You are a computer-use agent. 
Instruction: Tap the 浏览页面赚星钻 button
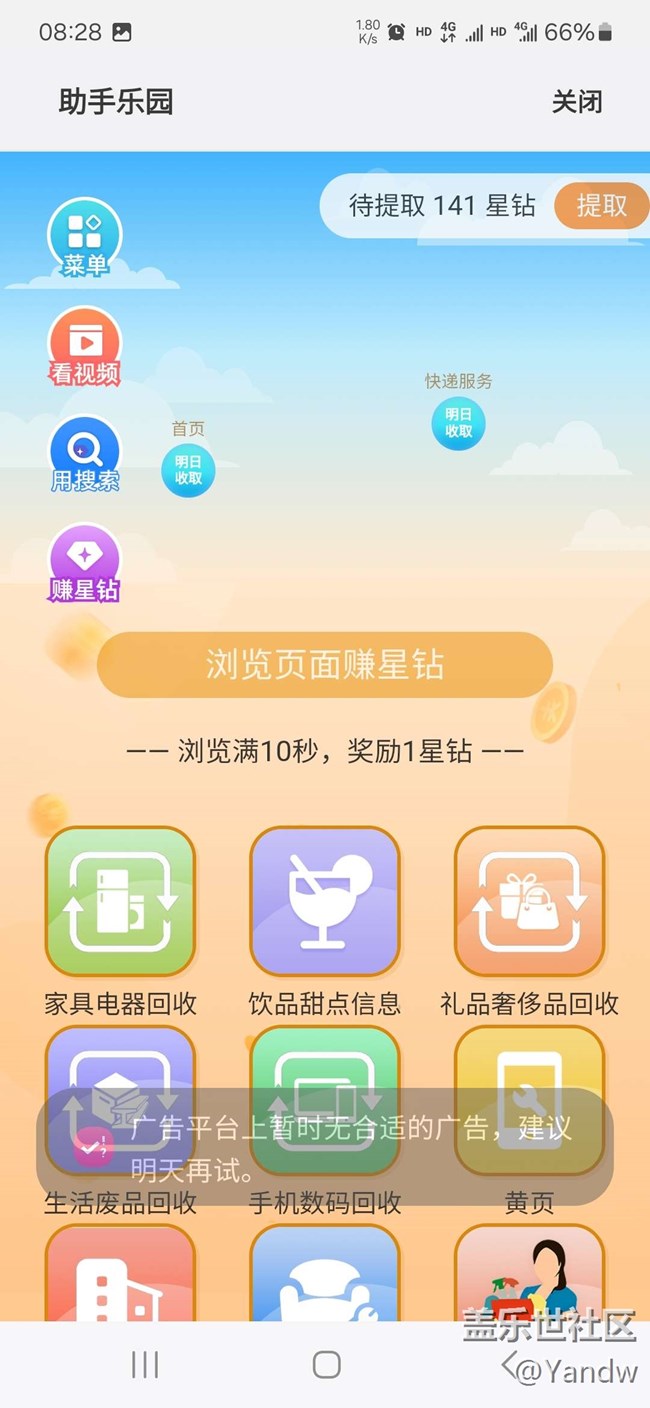(325, 665)
